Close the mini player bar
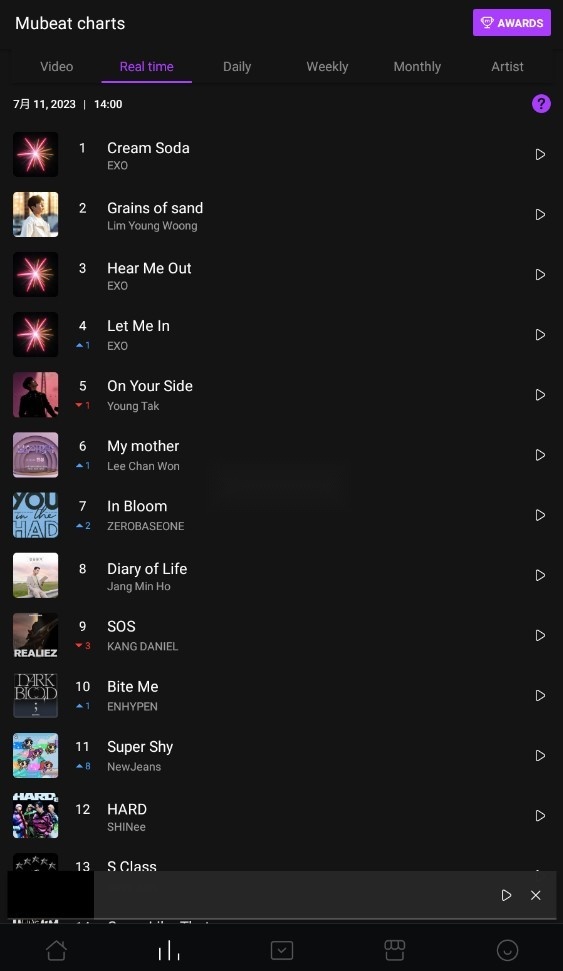This screenshot has height=971, width=563. (x=536, y=895)
